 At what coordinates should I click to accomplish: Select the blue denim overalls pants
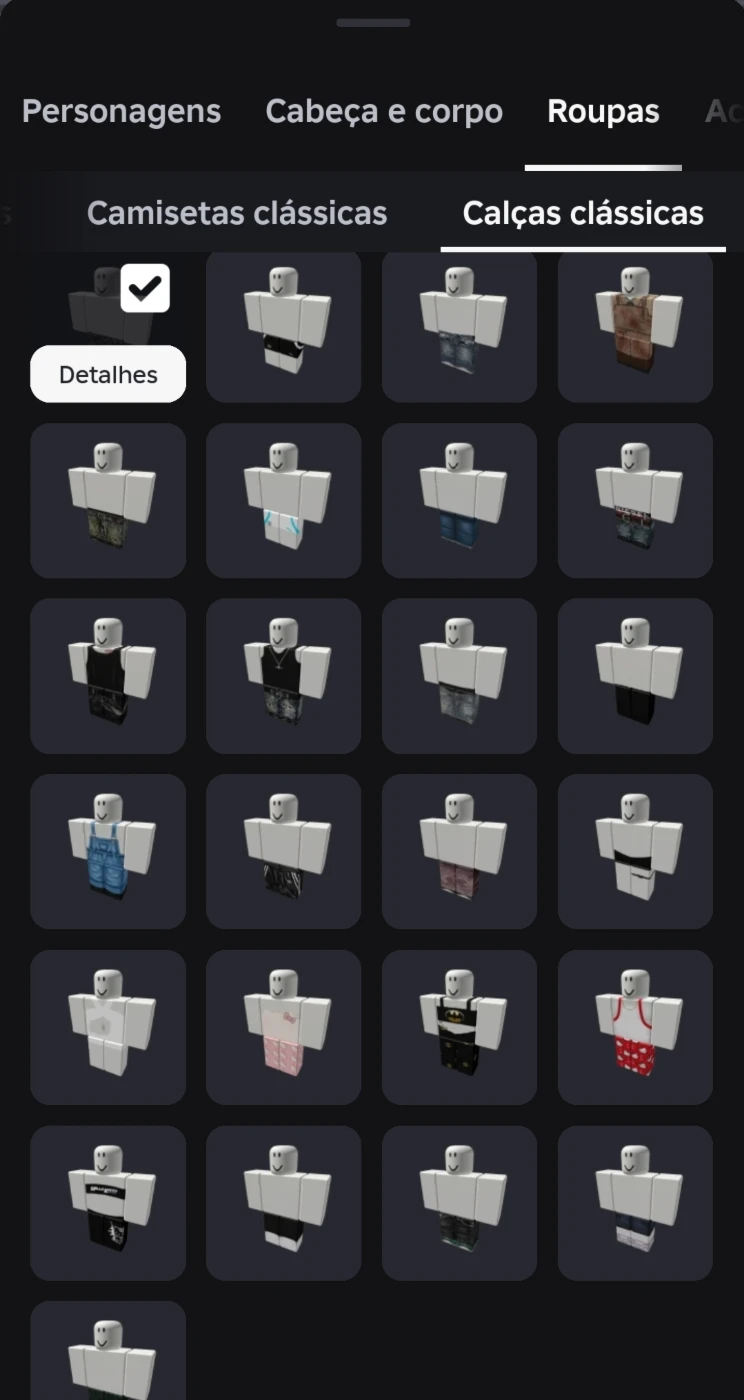[x=108, y=851]
